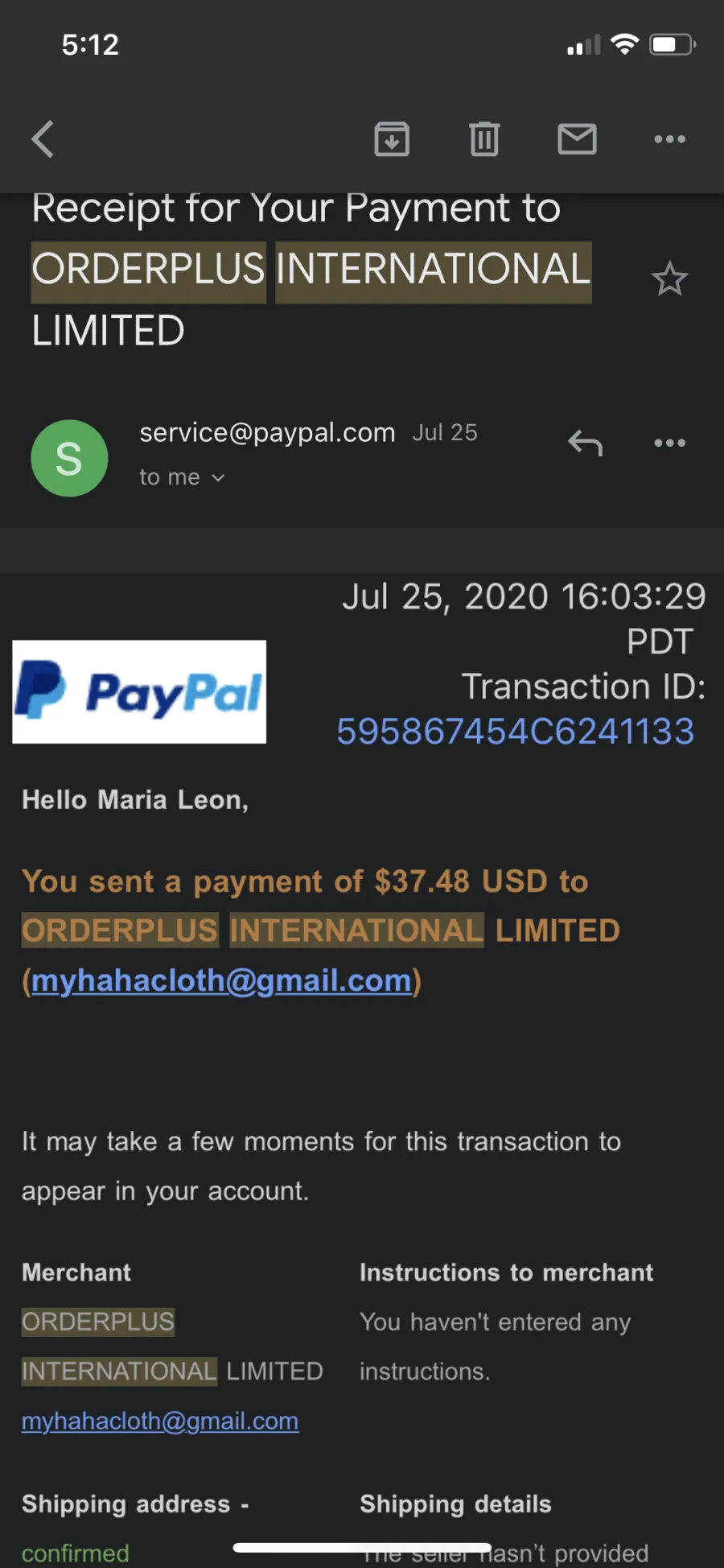Mark this email as unread

click(577, 139)
